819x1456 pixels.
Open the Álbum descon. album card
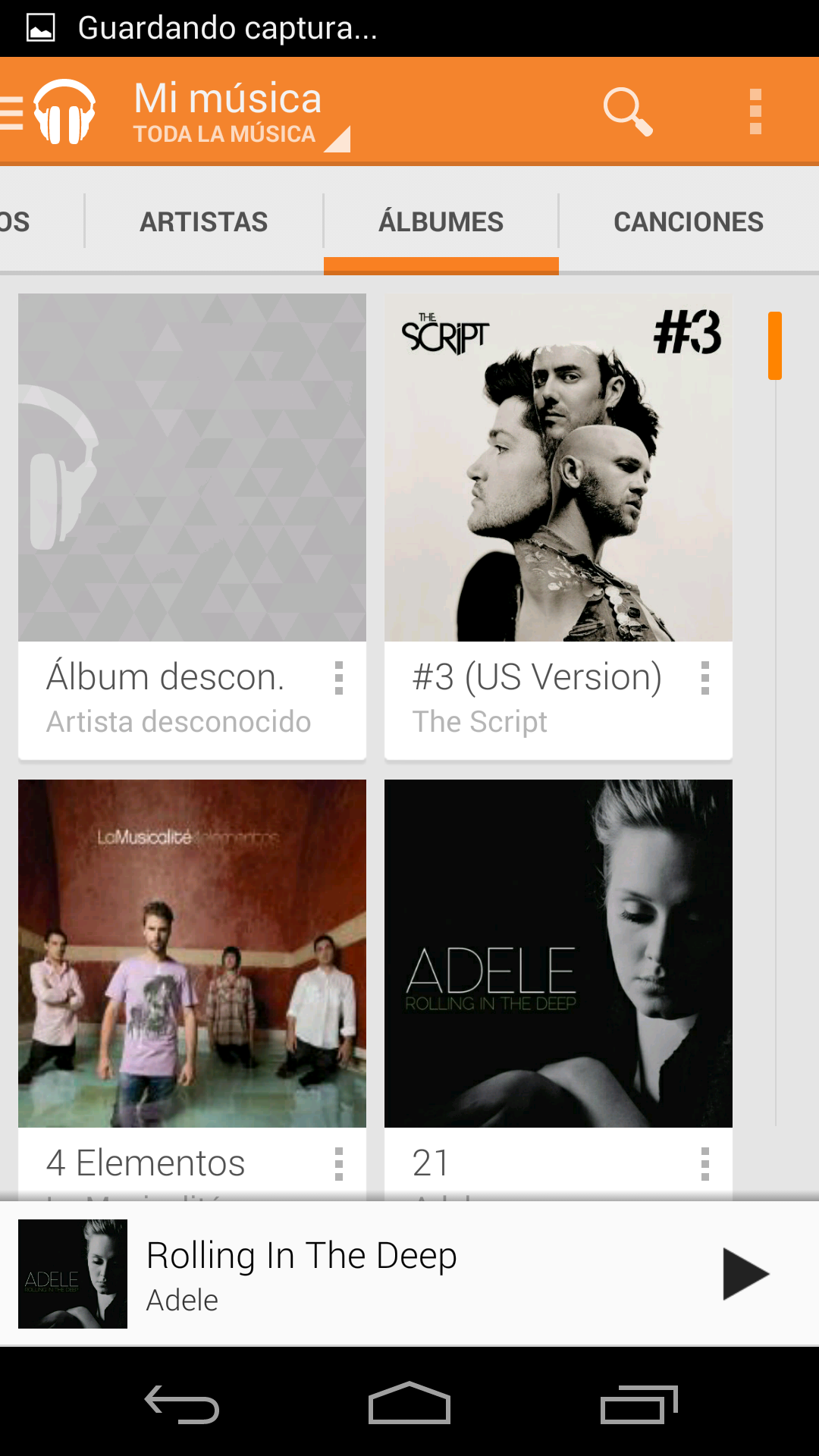192,468
